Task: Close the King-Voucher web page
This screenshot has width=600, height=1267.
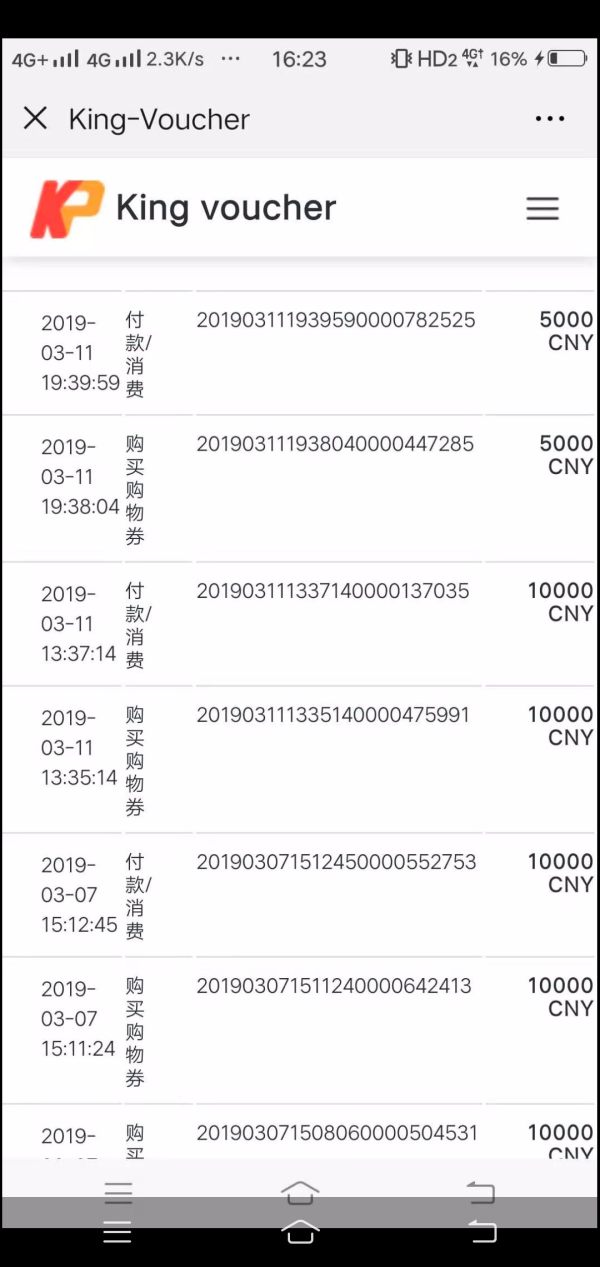Action: (35, 119)
